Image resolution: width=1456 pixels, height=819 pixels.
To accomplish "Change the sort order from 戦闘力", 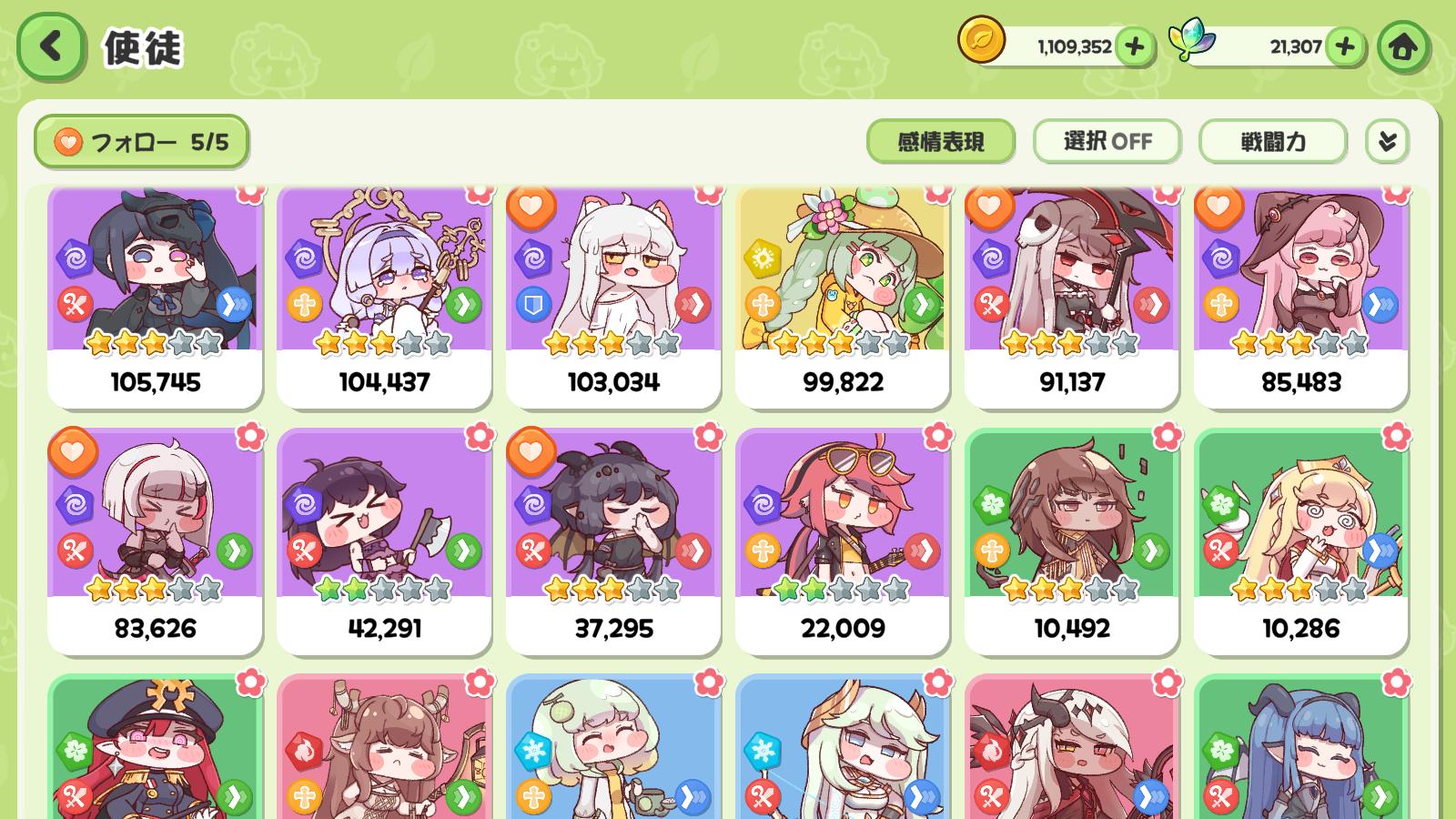I will tap(1272, 142).
